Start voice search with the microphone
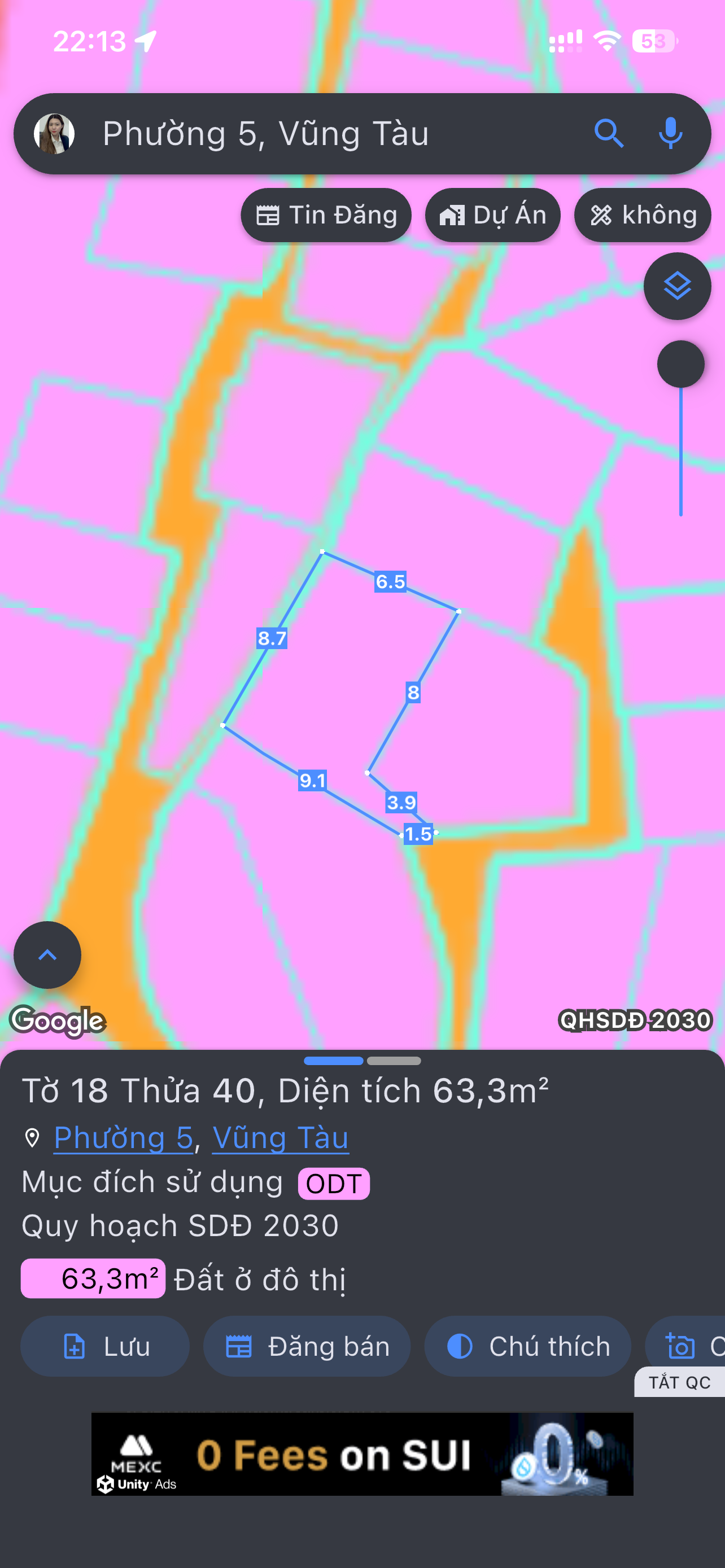The height and width of the screenshot is (1568, 725). [670, 133]
